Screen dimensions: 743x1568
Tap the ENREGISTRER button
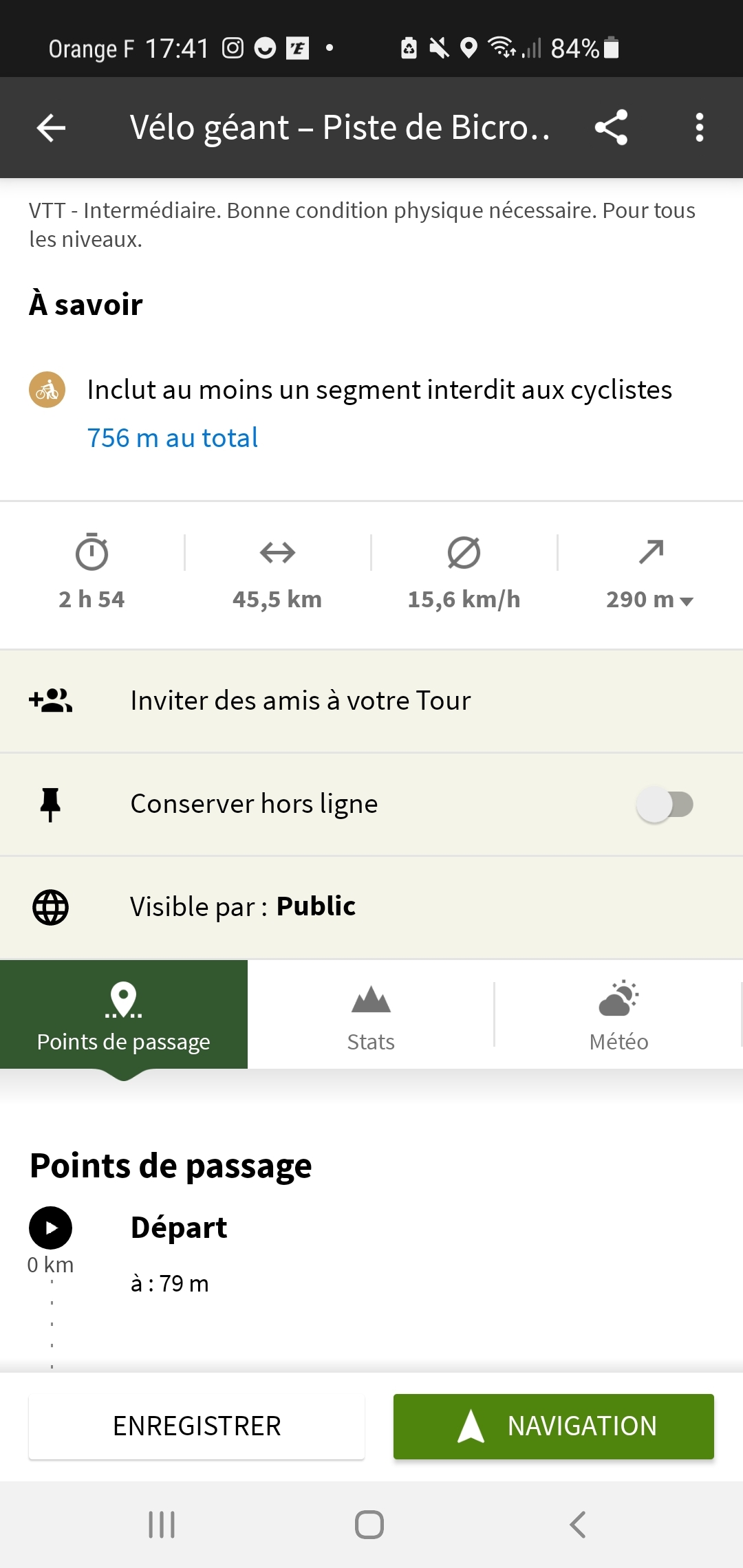[x=197, y=1426]
